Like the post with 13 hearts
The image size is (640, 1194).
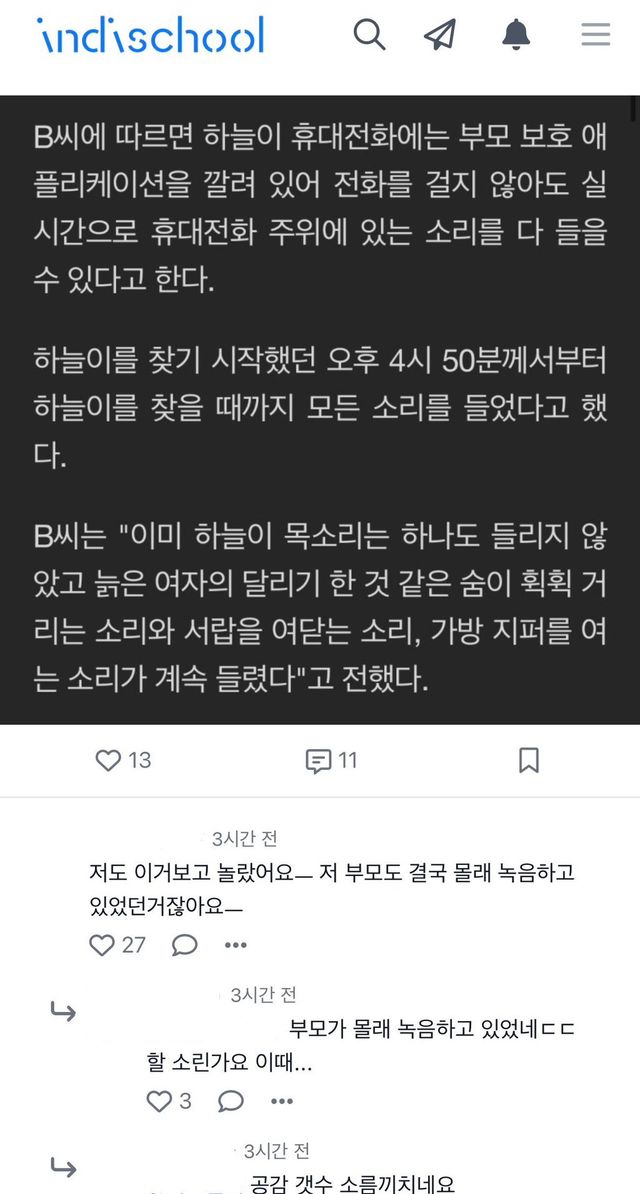coord(108,760)
